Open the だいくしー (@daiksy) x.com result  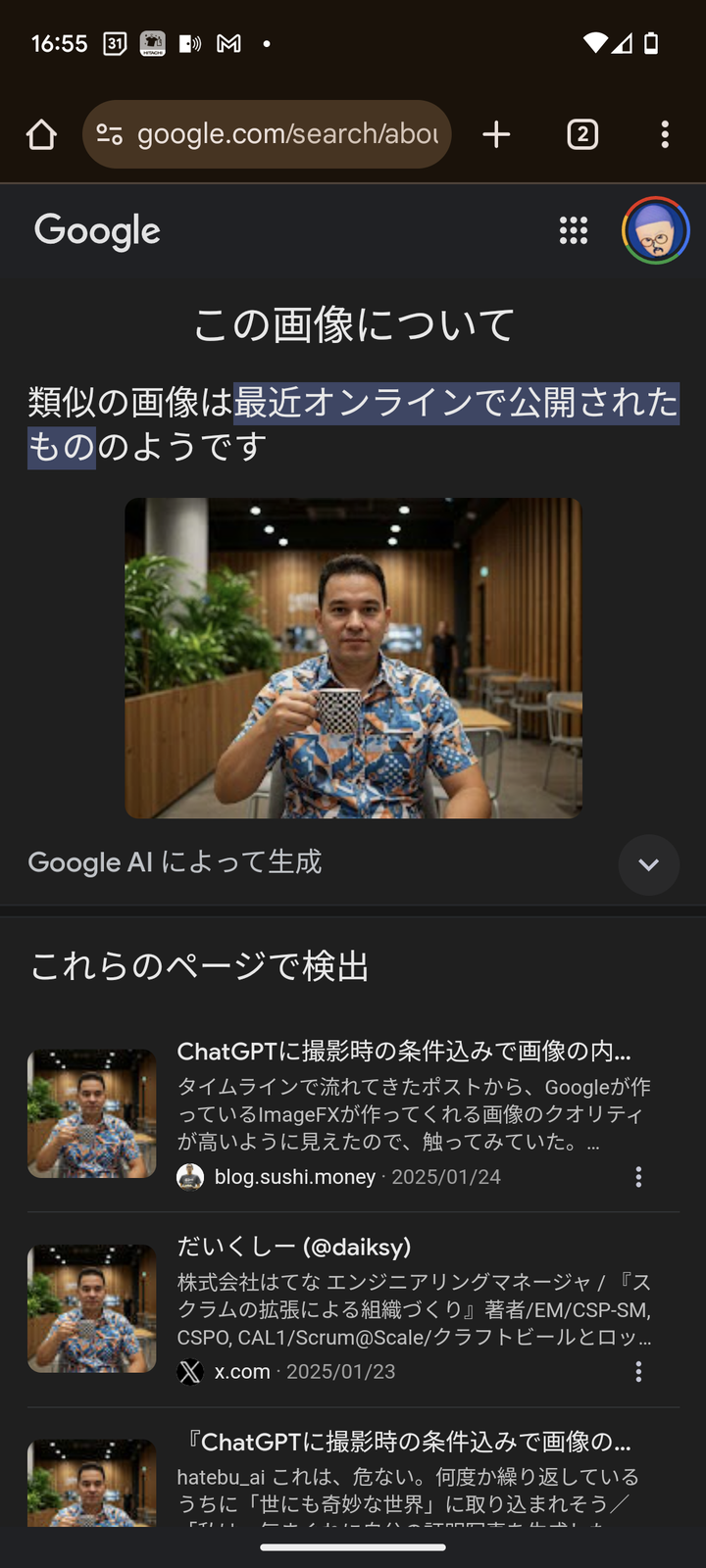[x=294, y=1247]
